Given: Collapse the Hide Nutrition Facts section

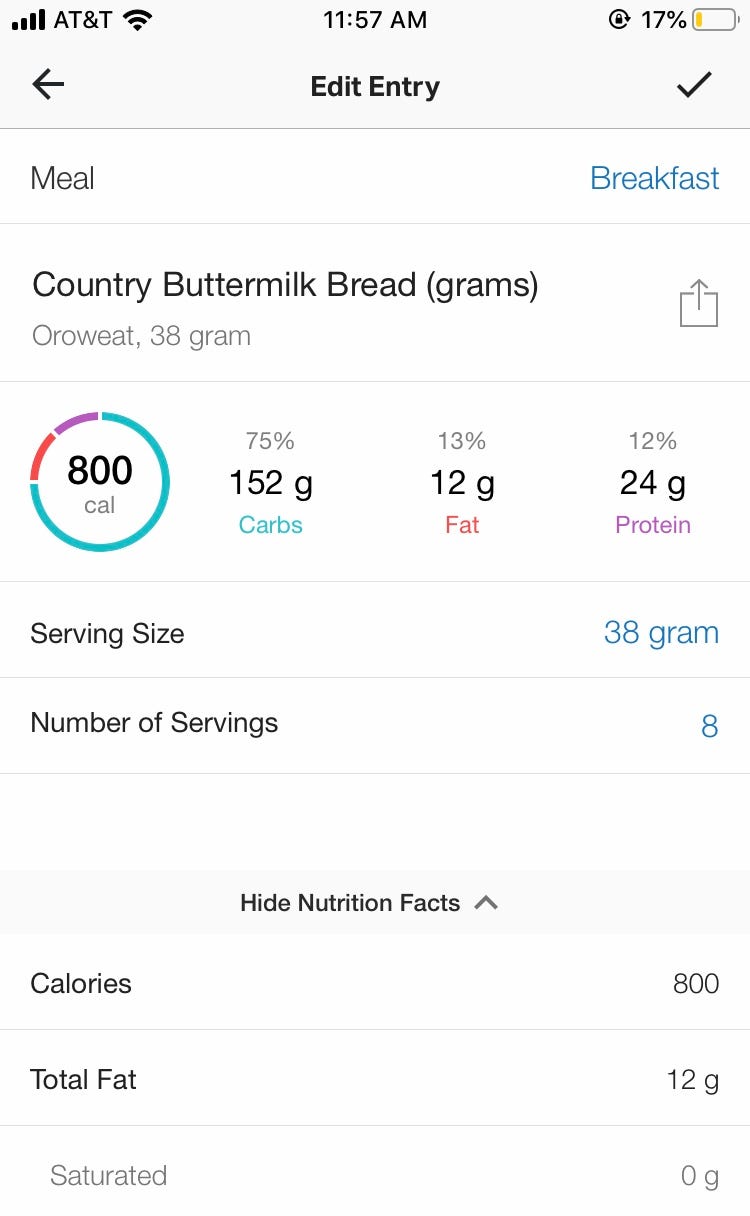Looking at the screenshot, I should (369, 903).
